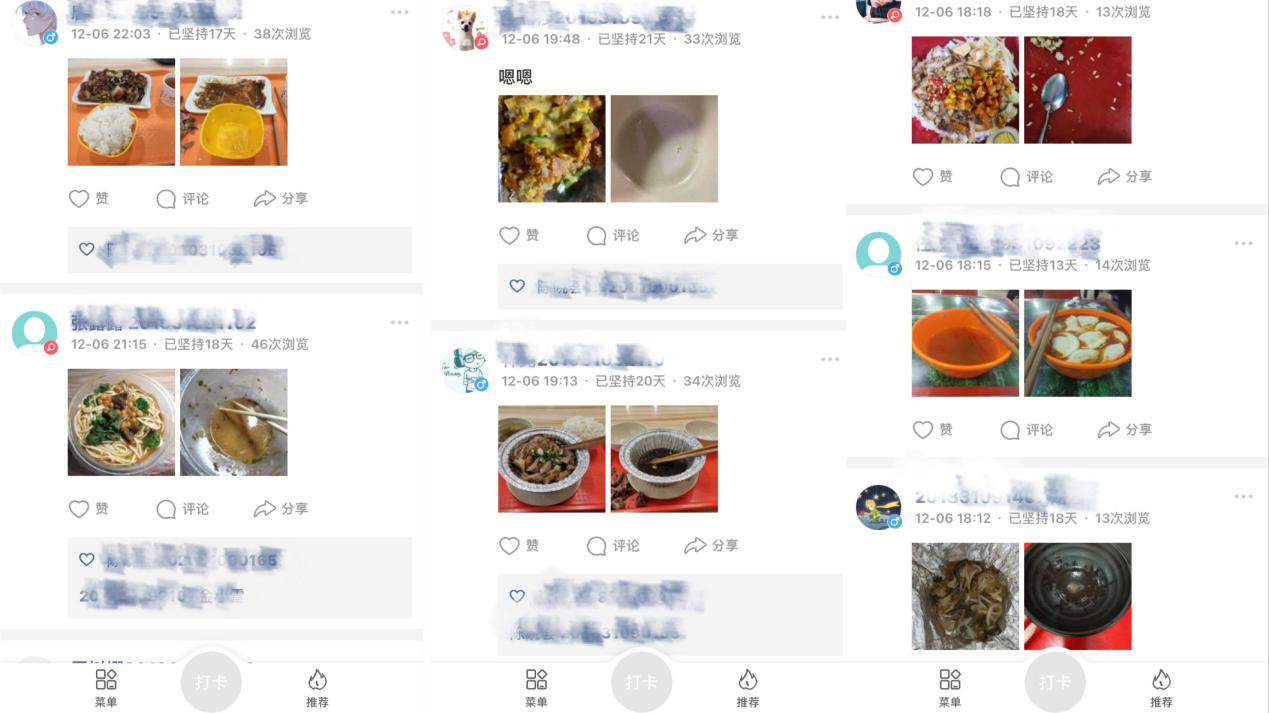
Task: Like the noodle post from 12-06 21:15
Action: (88, 509)
